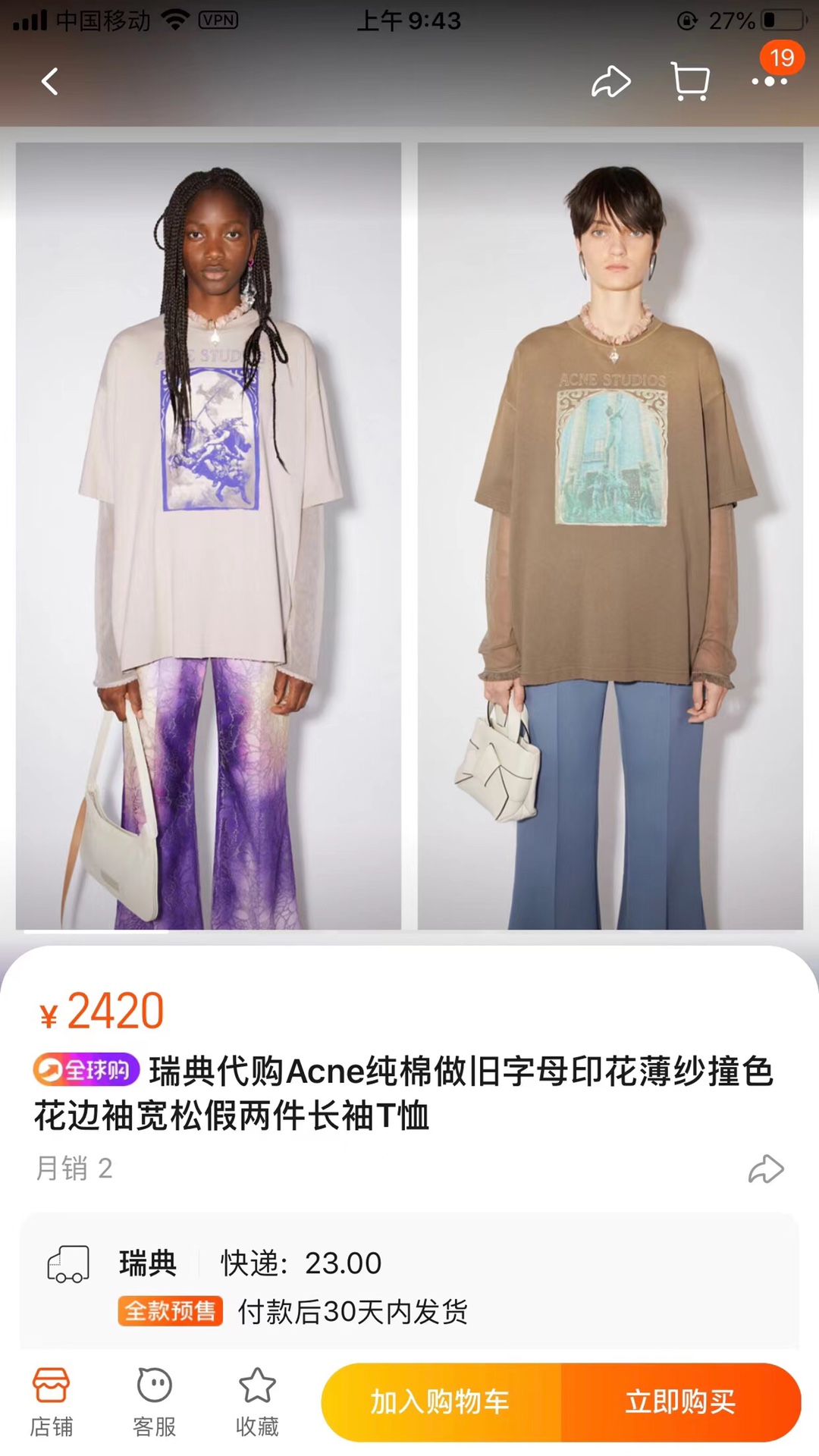Go back to the previous page
819x1456 pixels.
[x=50, y=81]
